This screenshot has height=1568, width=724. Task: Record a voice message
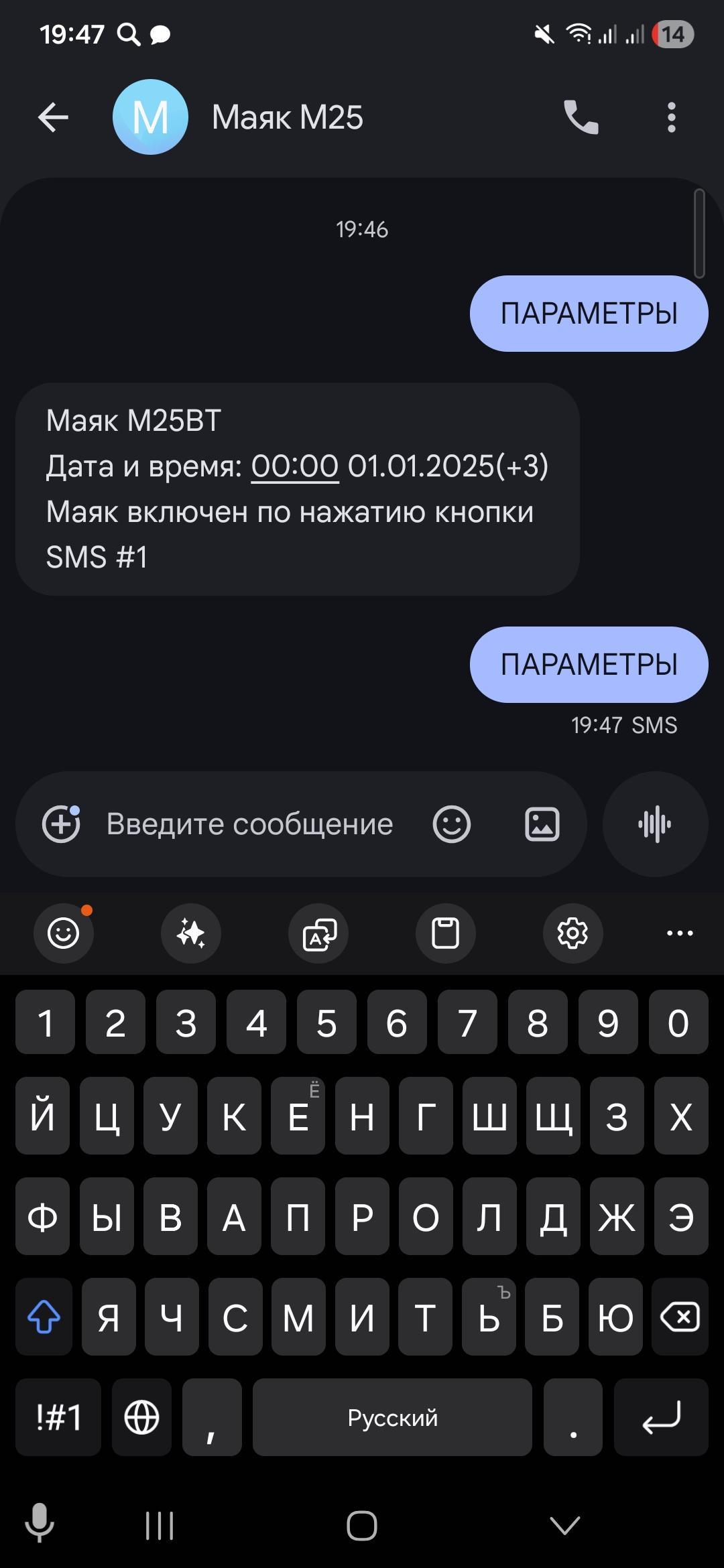[655, 824]
